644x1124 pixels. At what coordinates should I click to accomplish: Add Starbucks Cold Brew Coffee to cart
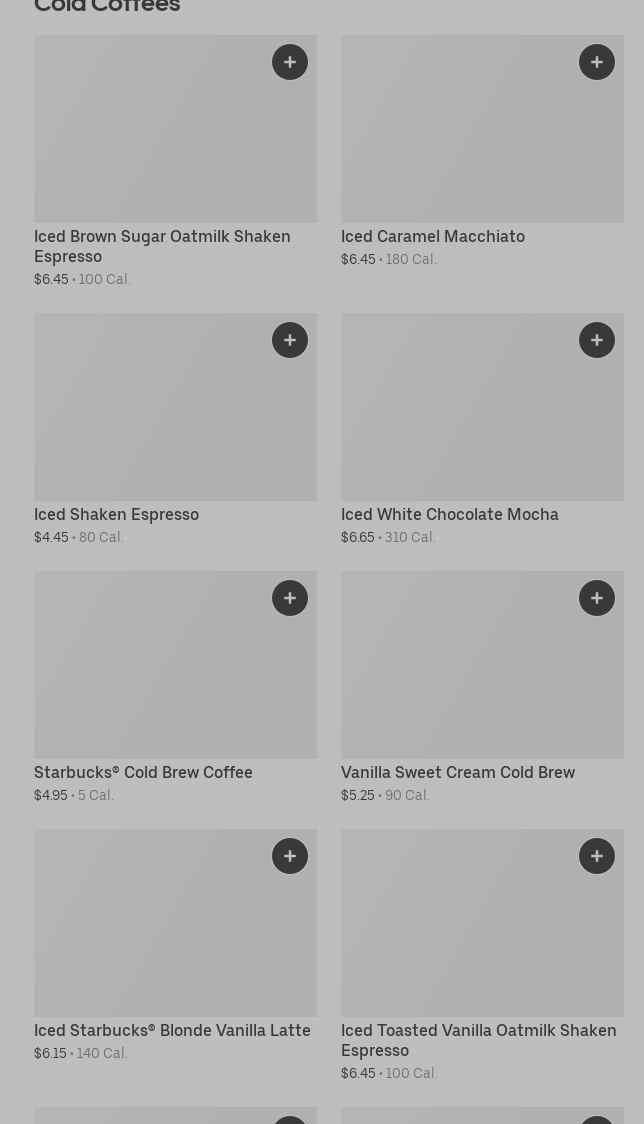[290, 598]
